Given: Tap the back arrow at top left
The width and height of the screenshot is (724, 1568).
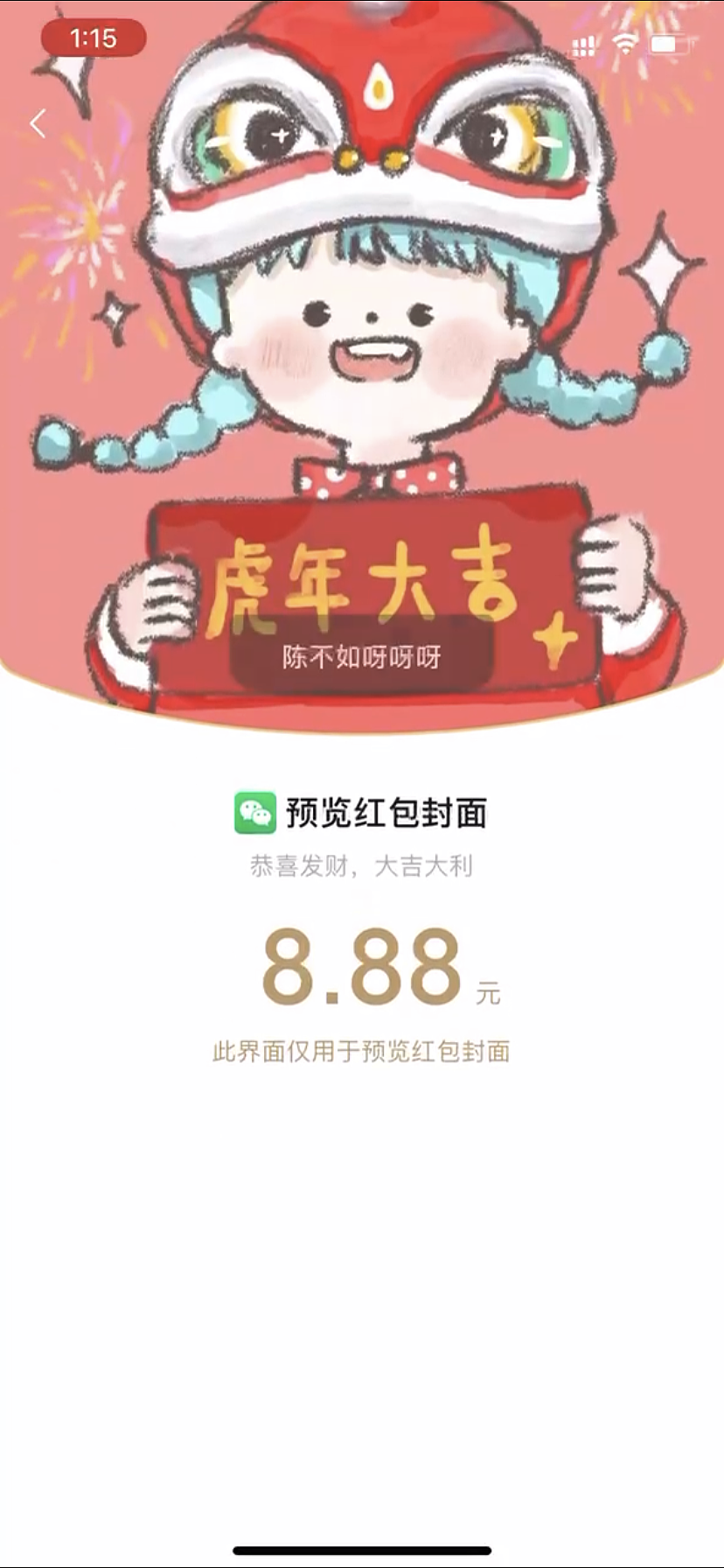Looking at the screenshot, I should pos(37,123).
